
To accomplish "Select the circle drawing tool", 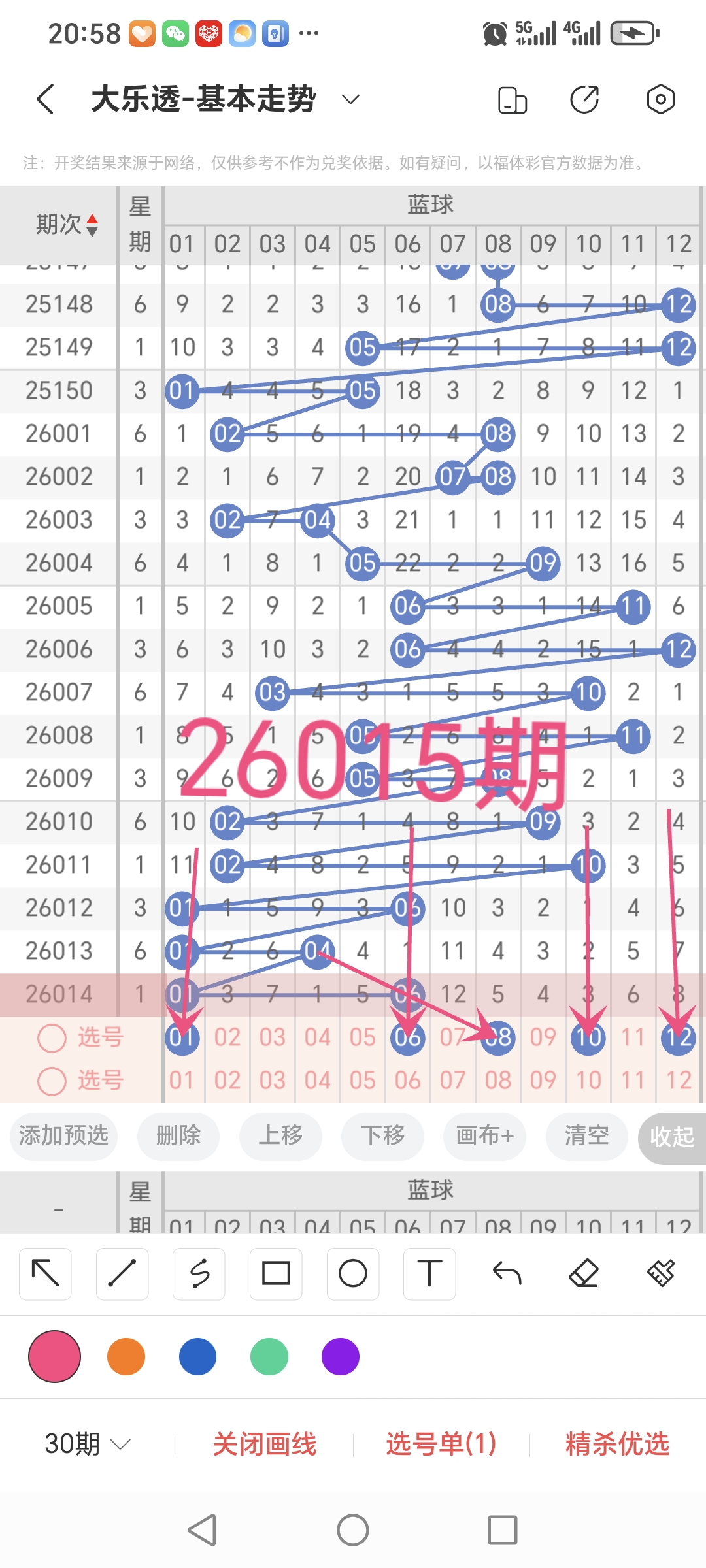I will 352,1274.
